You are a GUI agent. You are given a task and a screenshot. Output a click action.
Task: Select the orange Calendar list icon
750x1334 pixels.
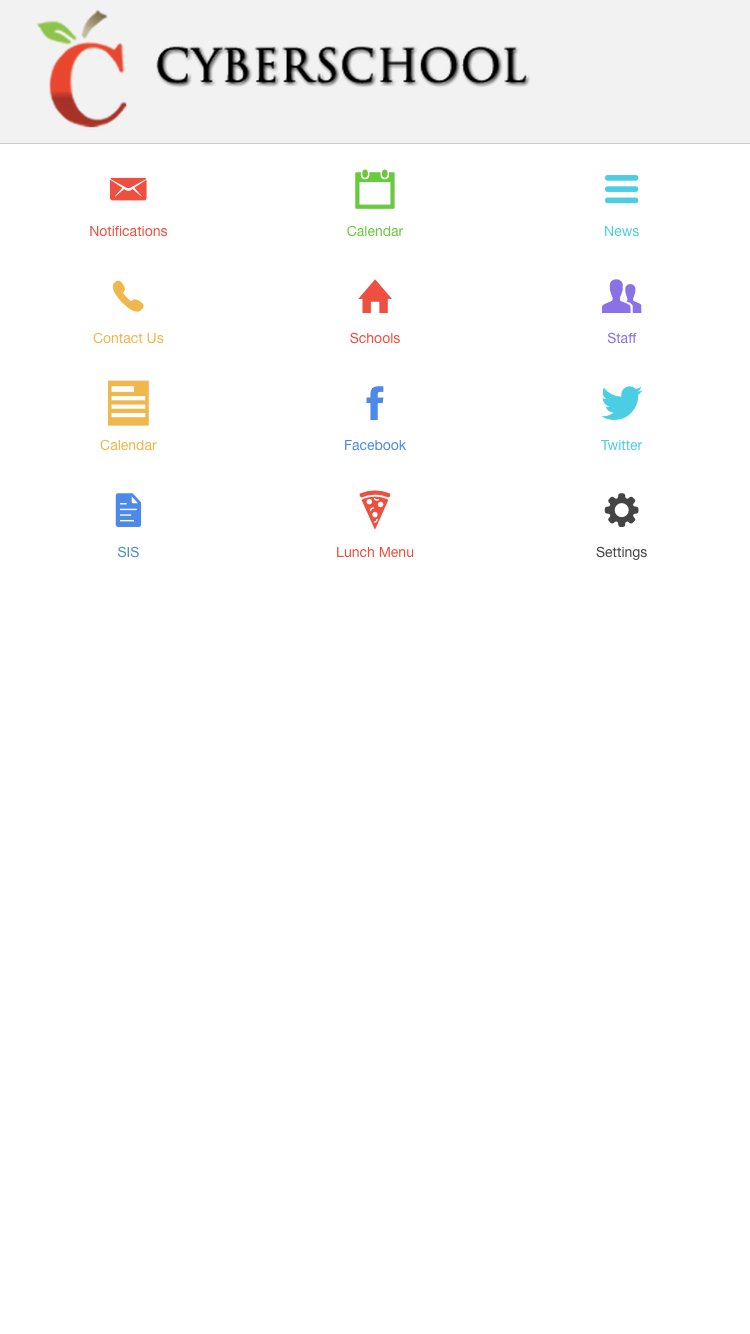[x=128, y=403]
